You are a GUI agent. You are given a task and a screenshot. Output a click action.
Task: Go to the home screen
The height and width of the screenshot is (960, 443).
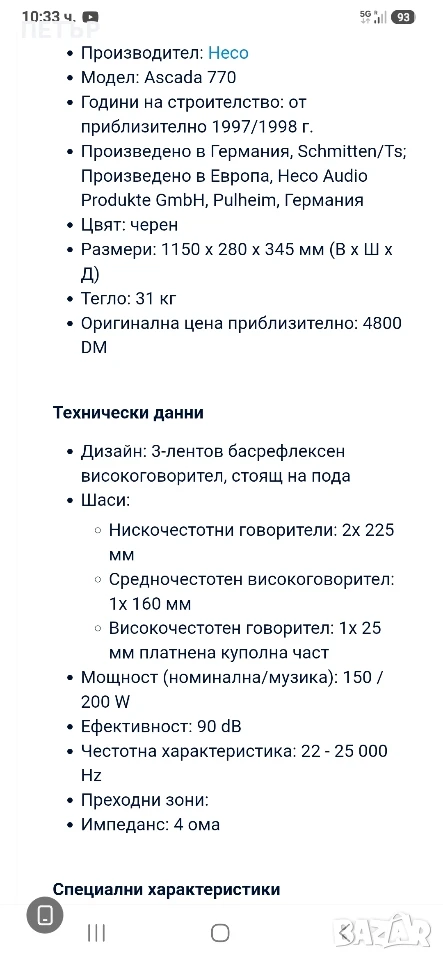(x=220, y=933)
